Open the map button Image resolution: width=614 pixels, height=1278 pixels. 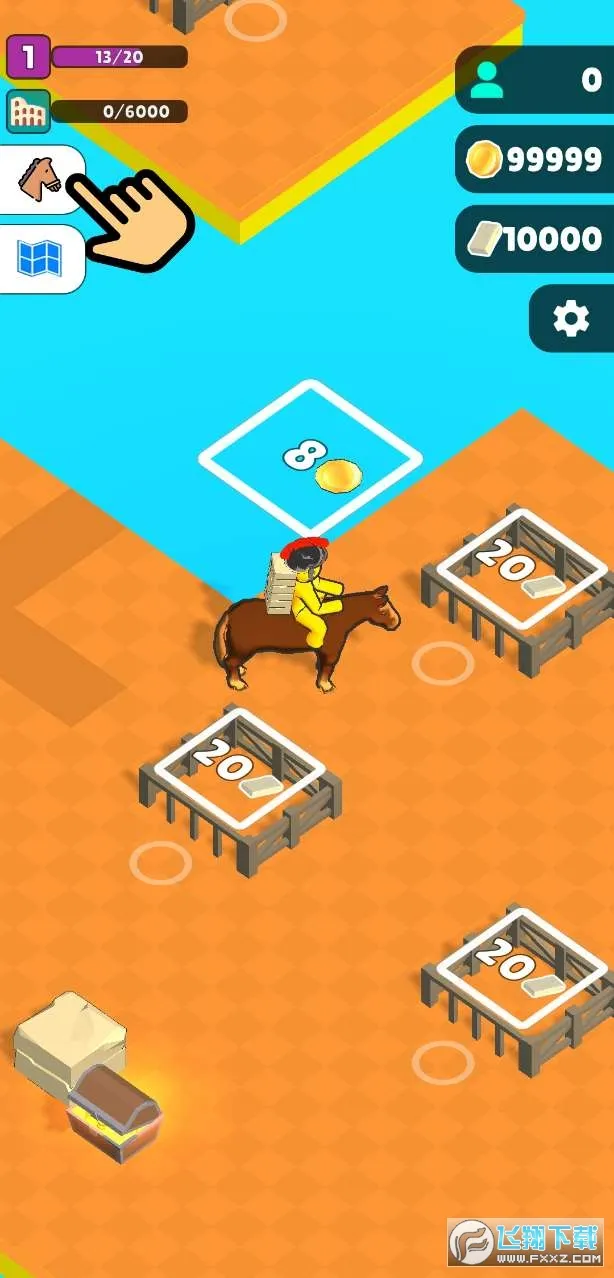40,259
